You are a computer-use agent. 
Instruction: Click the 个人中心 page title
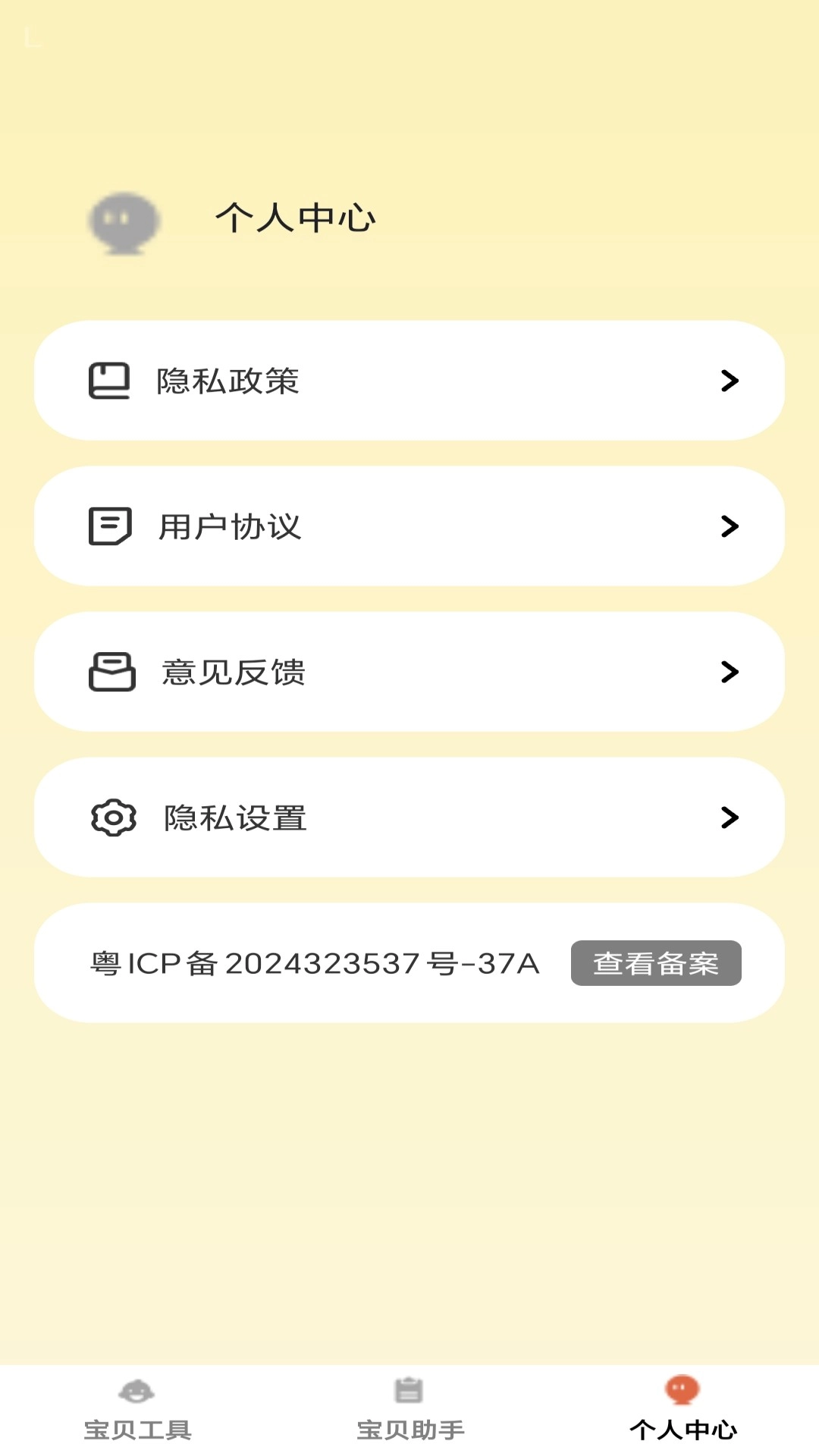pyautogui.click(x=297, y=218)
